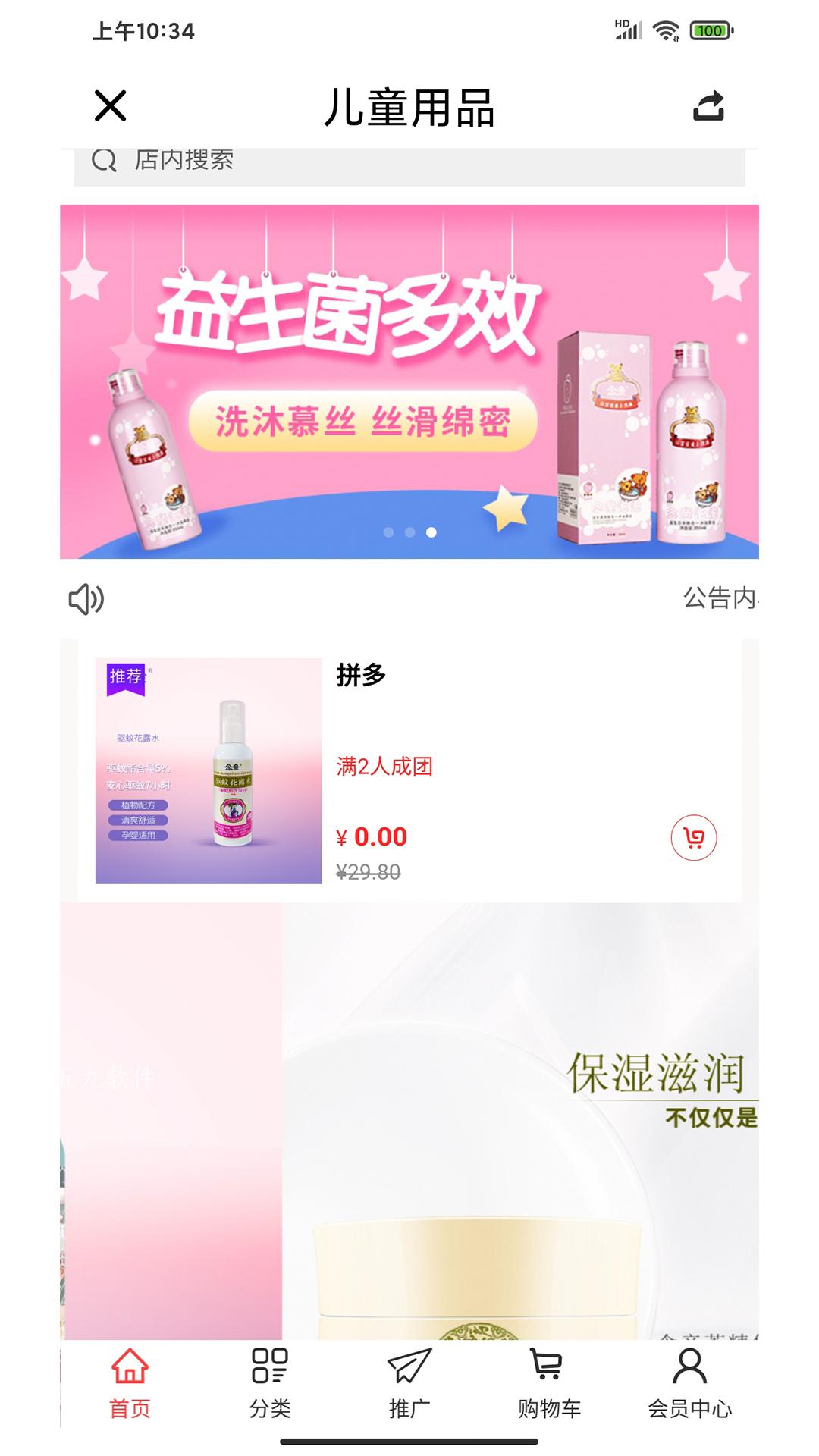This screenshot has width=819, height=1456.
Task: Select the third carousel indicator dot
Action: [430, 531]
